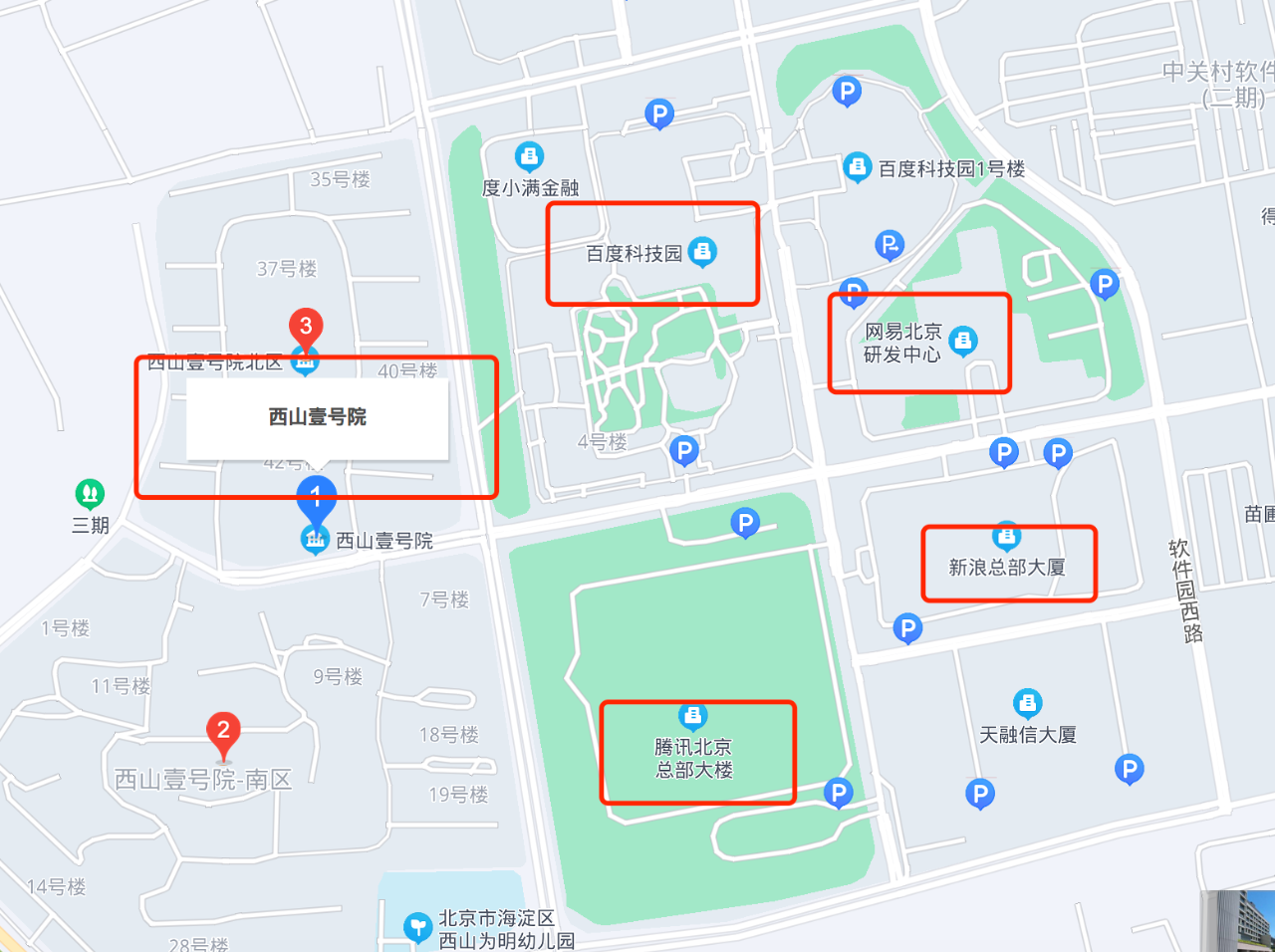Select the 三期 green park icon
Viewport: 1275px width, 952px height.
tap(90, 494)
